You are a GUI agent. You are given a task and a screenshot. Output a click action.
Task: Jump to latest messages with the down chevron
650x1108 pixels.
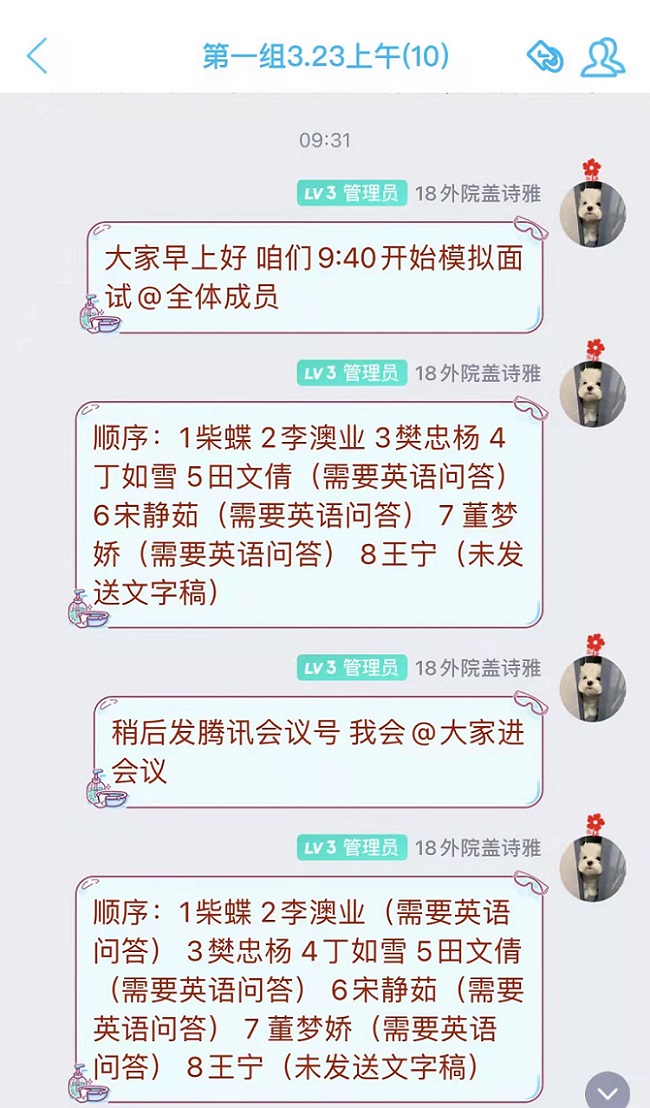(607, 1089)
